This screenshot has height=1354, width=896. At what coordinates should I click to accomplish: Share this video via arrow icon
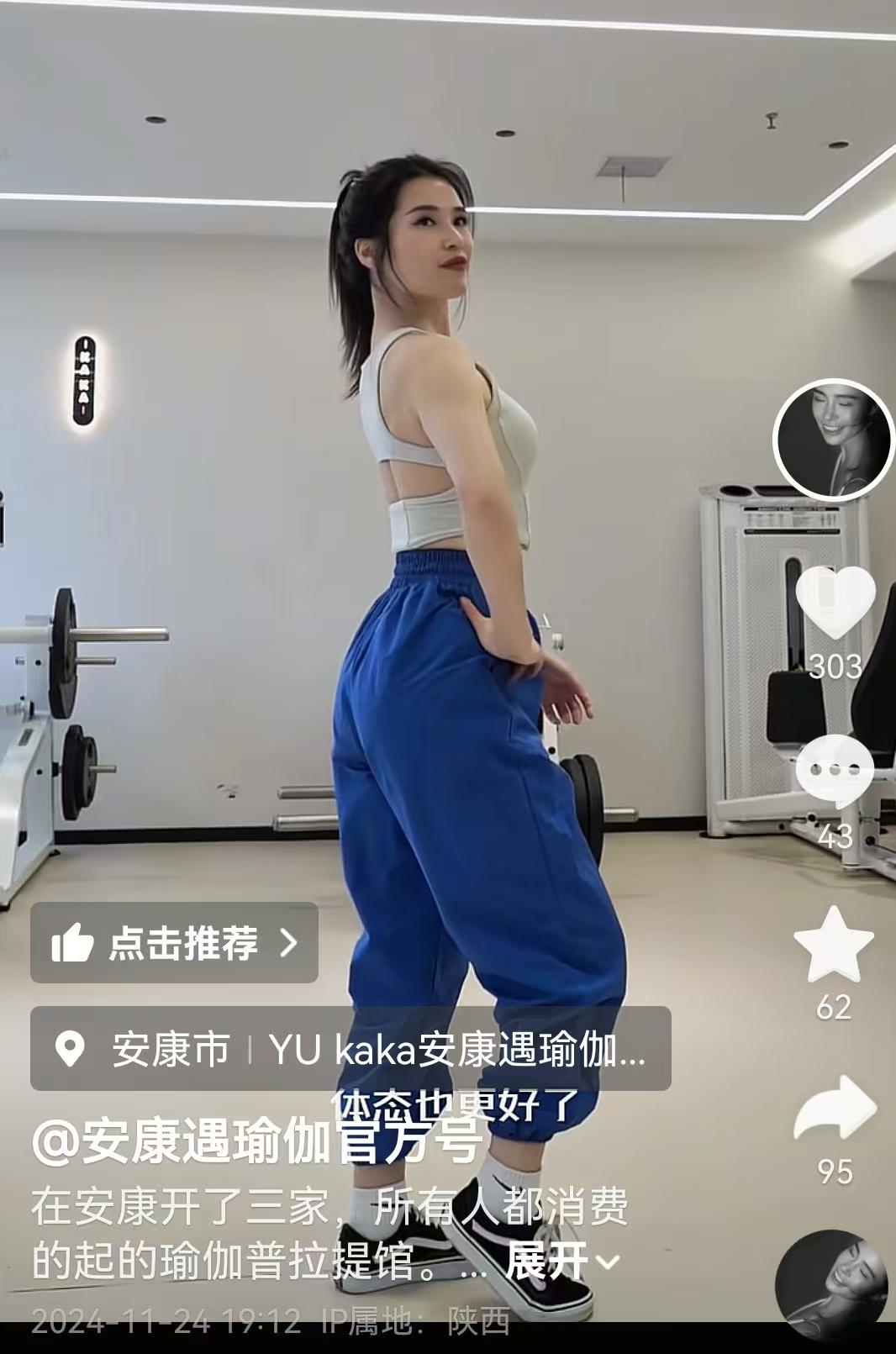835,1108
